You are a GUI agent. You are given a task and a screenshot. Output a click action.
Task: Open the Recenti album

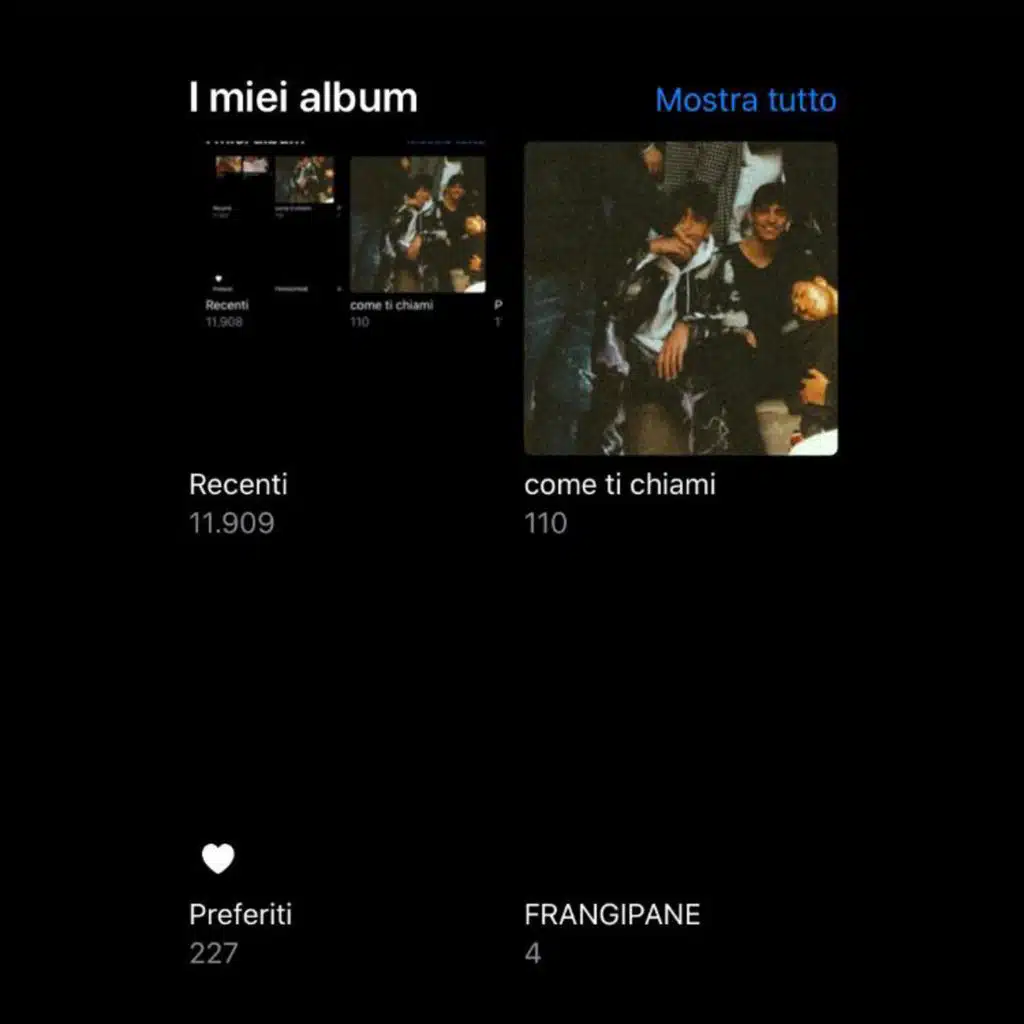coord(345,300)
